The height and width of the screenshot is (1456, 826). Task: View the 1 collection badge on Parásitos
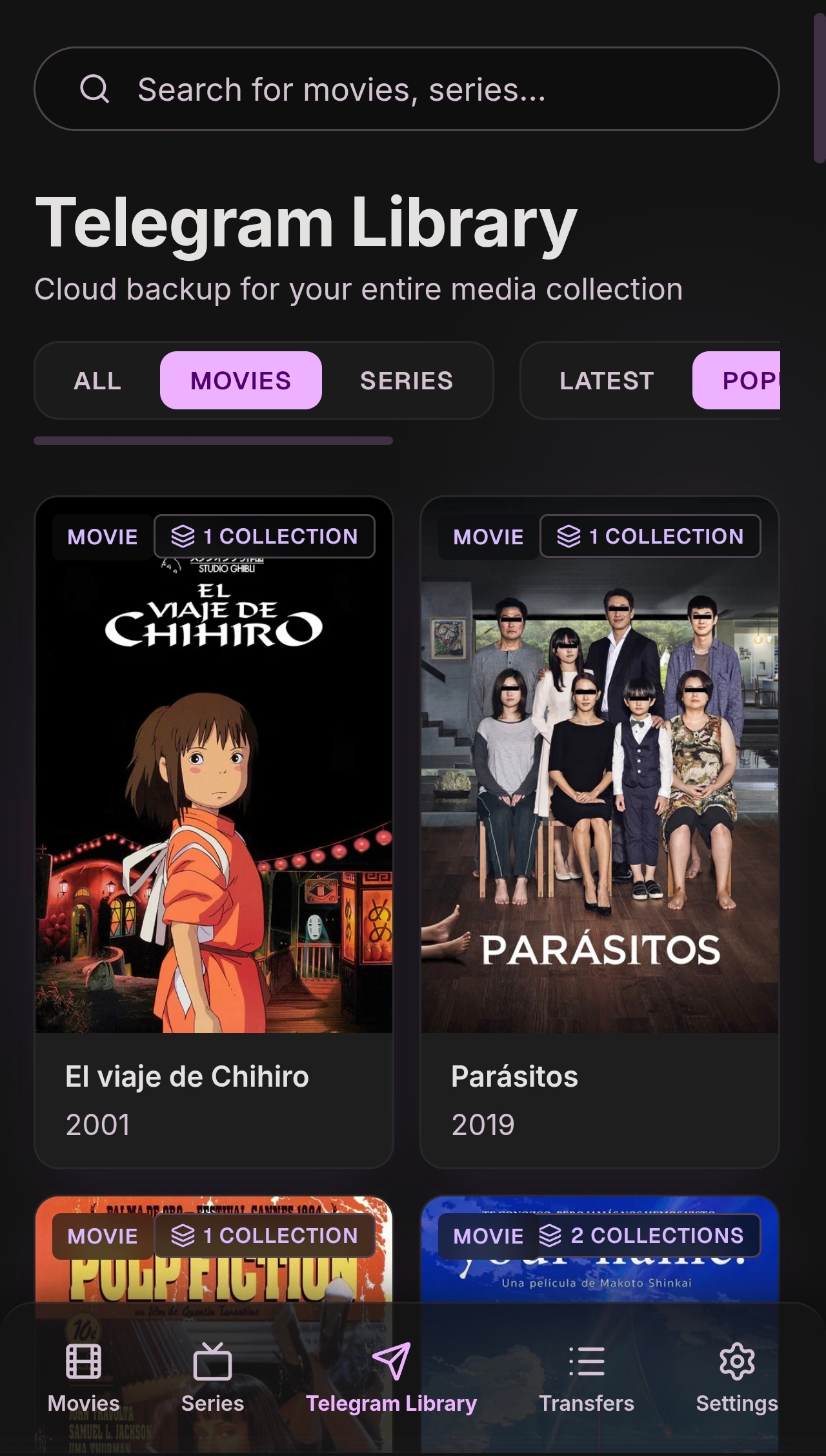(x=650, y=536)
